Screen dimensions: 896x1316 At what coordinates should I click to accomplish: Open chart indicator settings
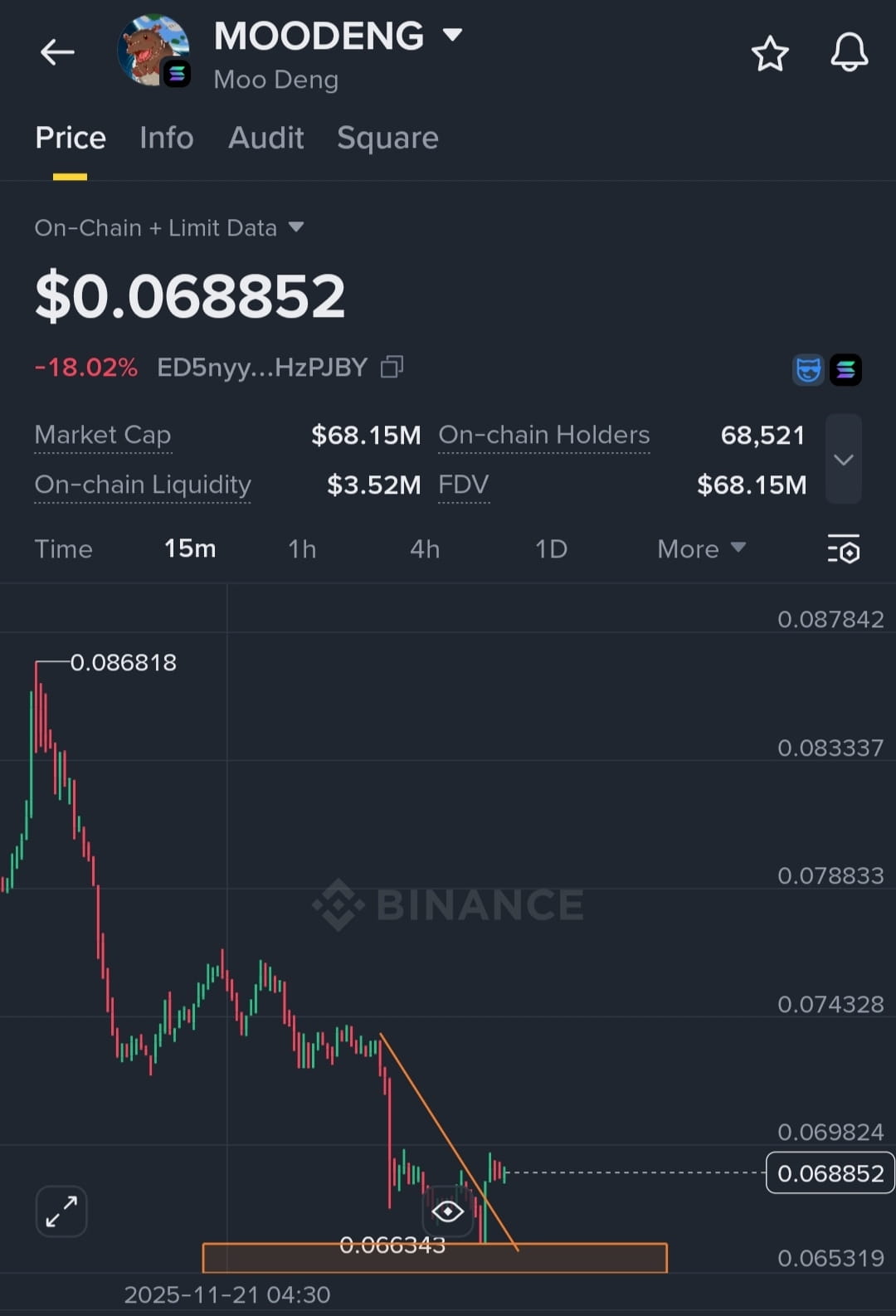(843, 548)
